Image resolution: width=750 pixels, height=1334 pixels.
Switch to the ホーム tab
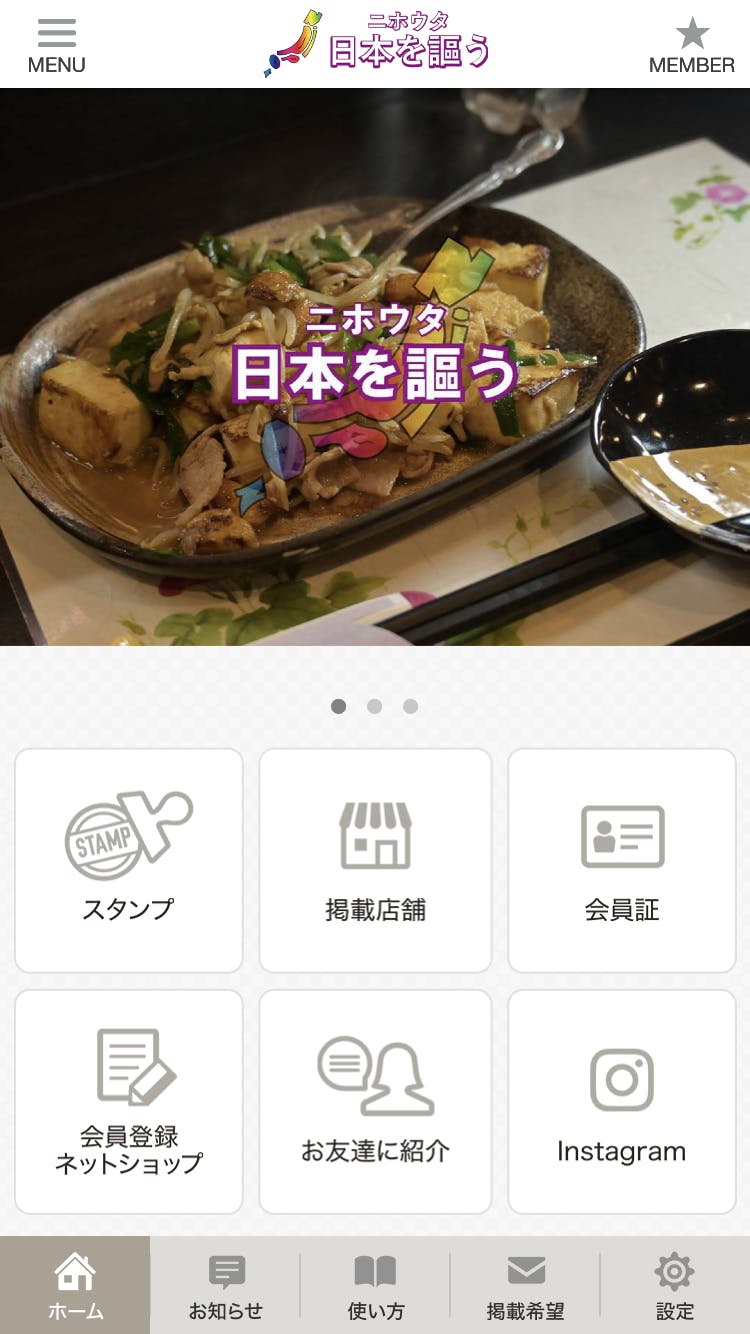click(x=75, y=1285)
